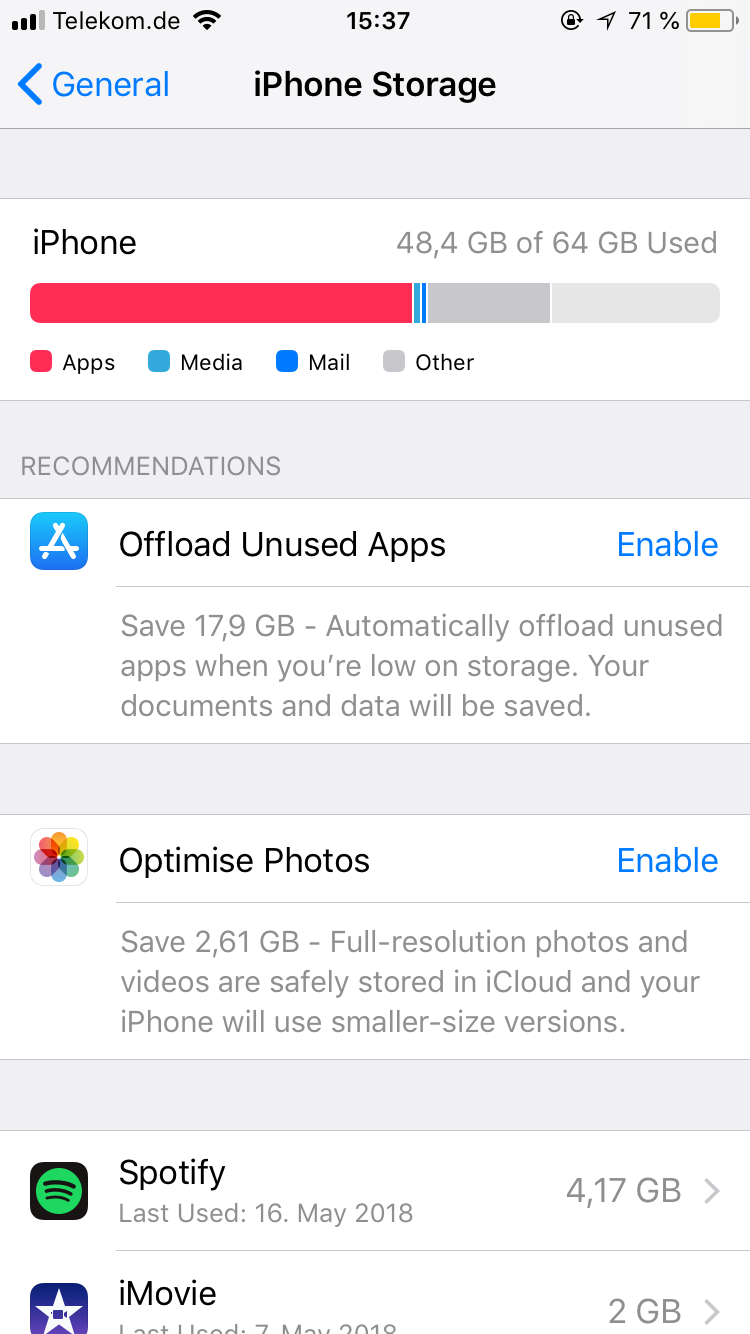Enable Optimise Photos
Image resolution: width=750 pixels, height=1334 pixels.
(667, 861)
